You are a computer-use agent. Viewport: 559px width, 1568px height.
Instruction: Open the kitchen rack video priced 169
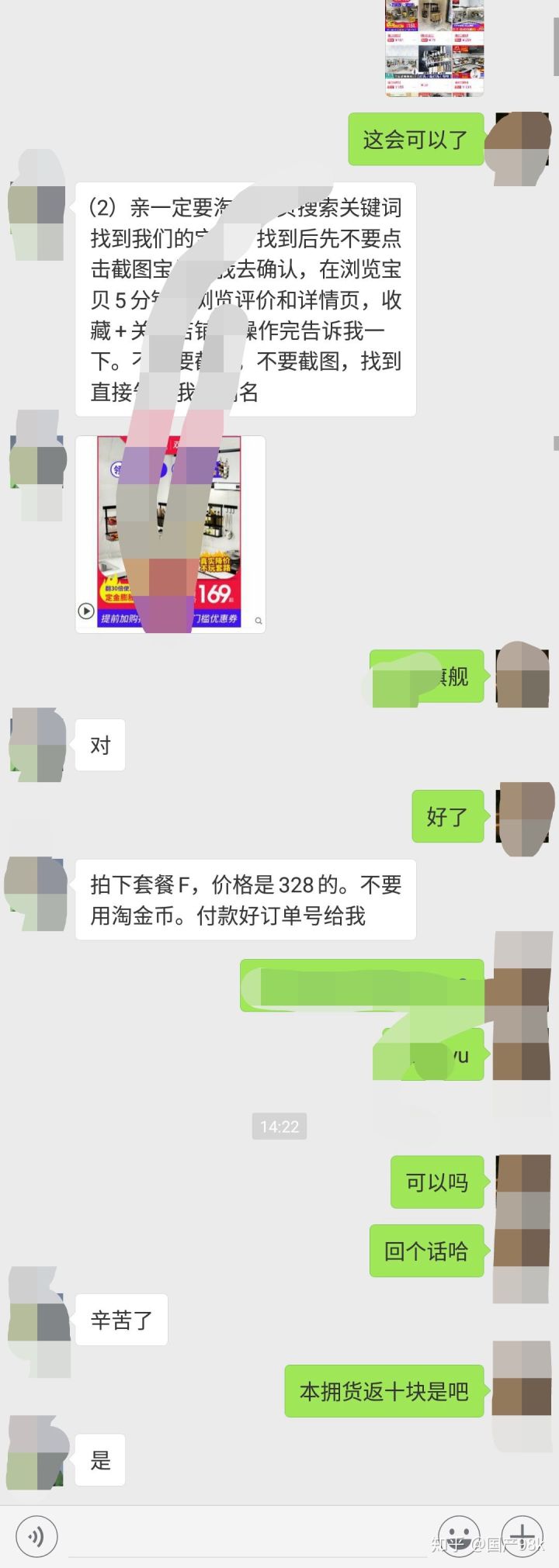(170, 534)
